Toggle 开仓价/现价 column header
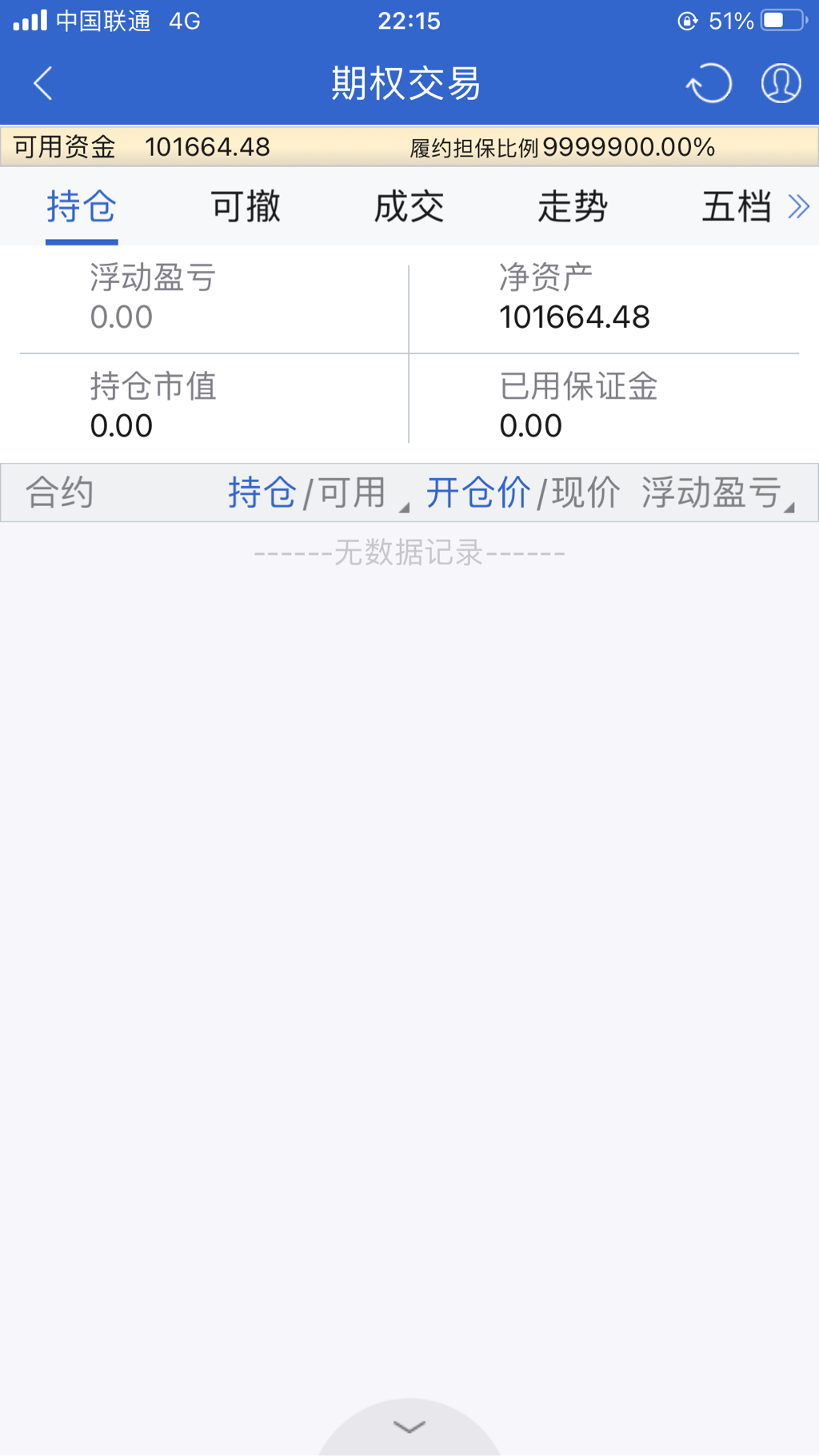Viewport: 819px width, 1456px height. point(522,493)
